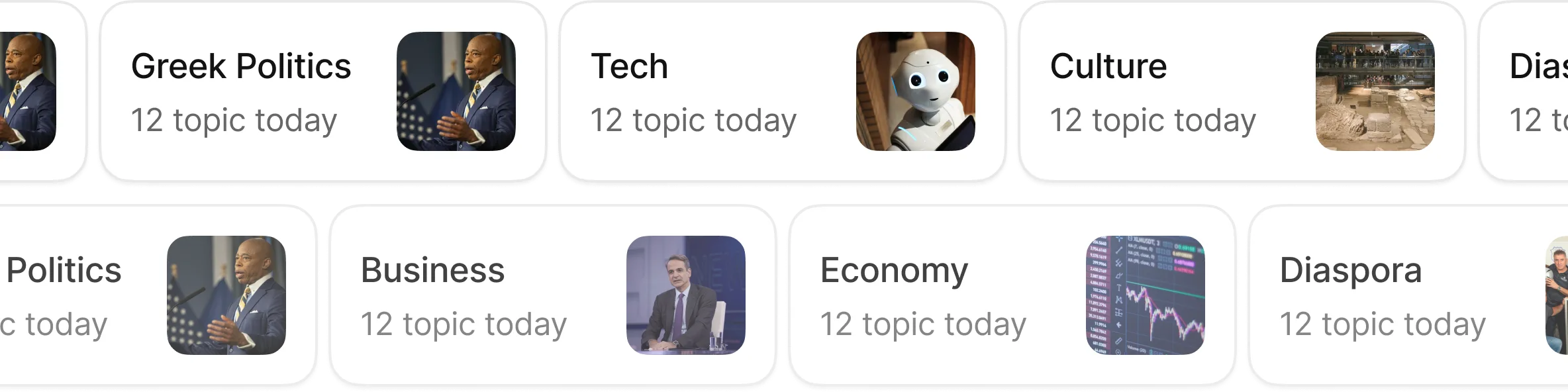Open the Business category card
Screen dimensions: 1568x392
click(553, 295)
